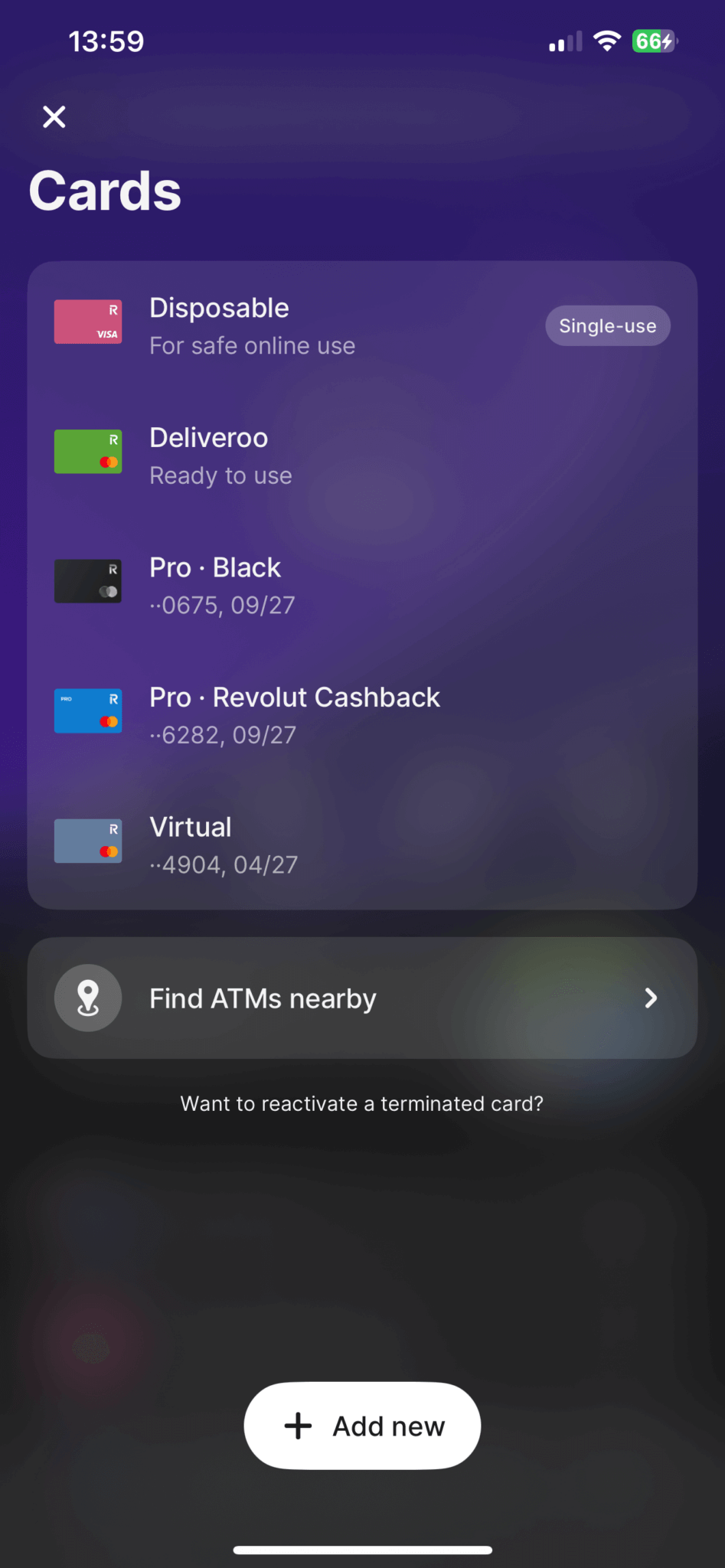Add a new card
Image resolution: width=725 pixels, height=1568 pixels.
point(362,1426)
